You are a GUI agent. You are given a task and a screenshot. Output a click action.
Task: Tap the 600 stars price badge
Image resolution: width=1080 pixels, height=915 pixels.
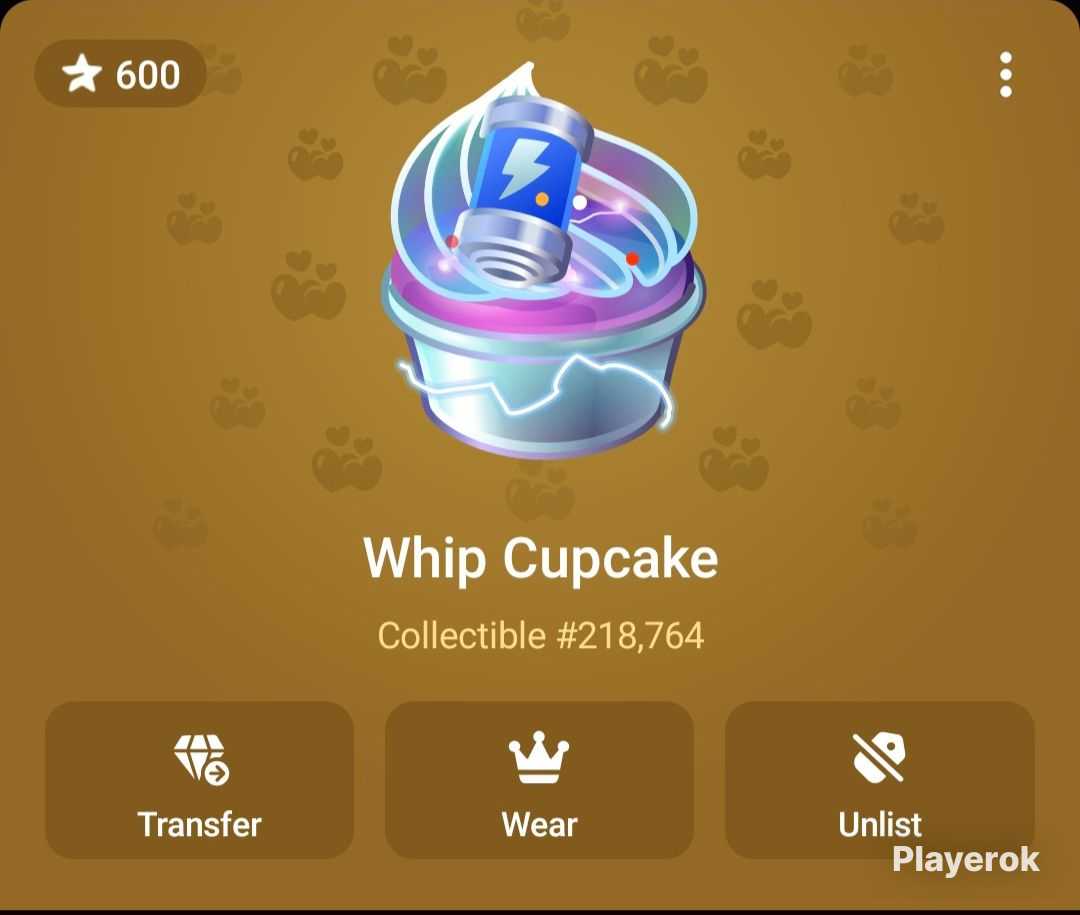coord(121,74)
